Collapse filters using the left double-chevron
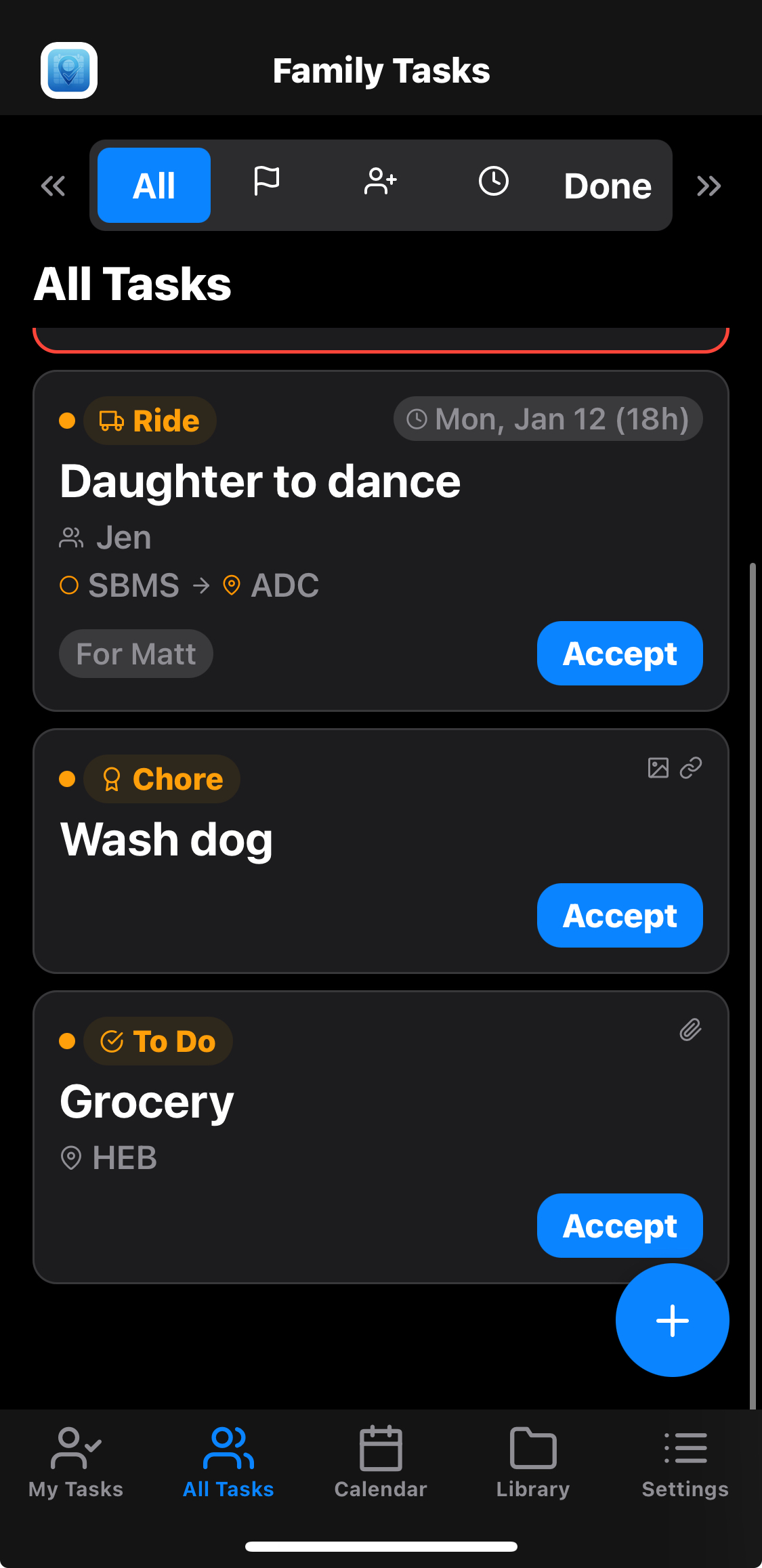The width and height of the screenshot is (762, 1568). 53,185
